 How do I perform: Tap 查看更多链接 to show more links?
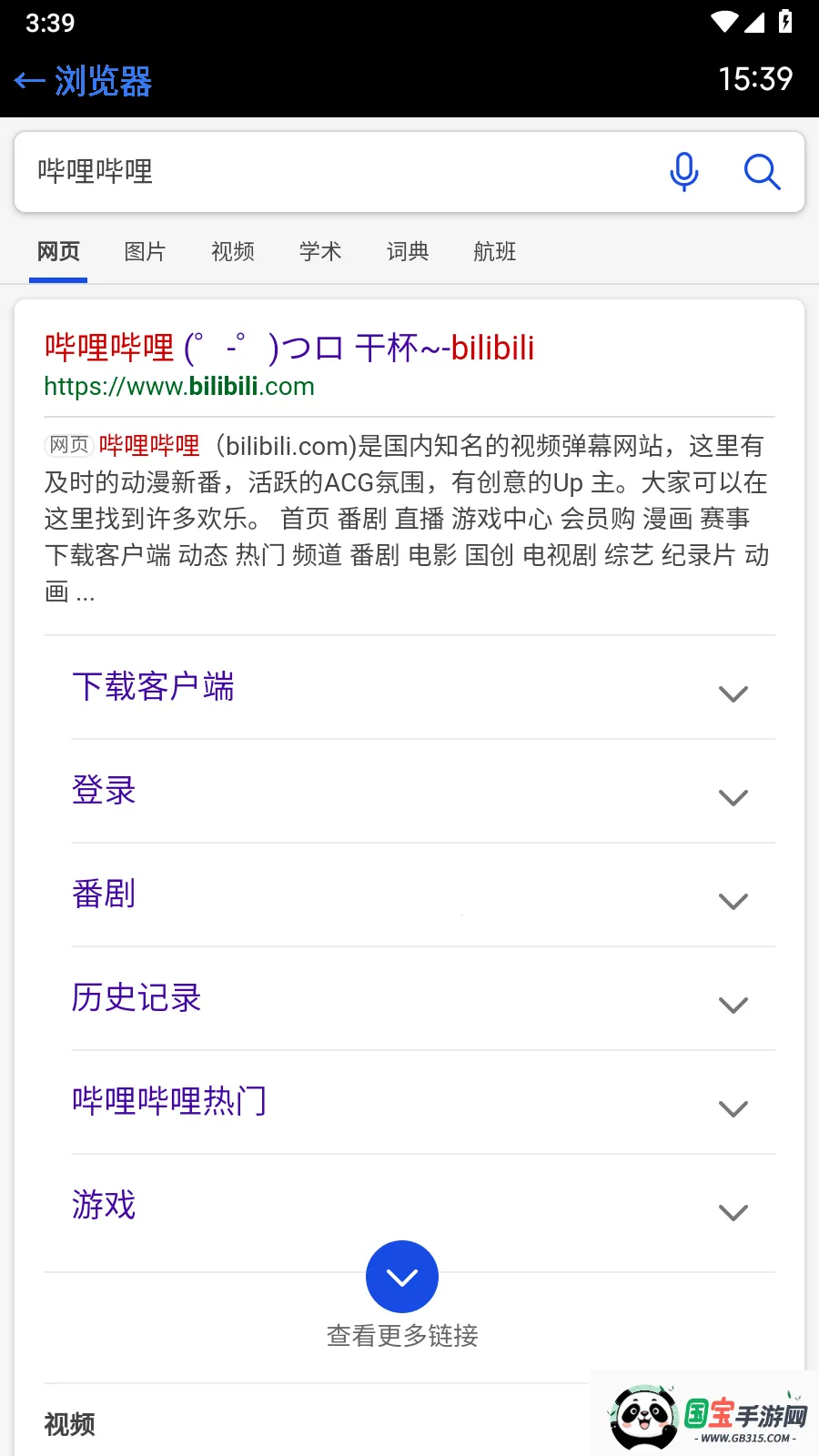click(401, 1336)
